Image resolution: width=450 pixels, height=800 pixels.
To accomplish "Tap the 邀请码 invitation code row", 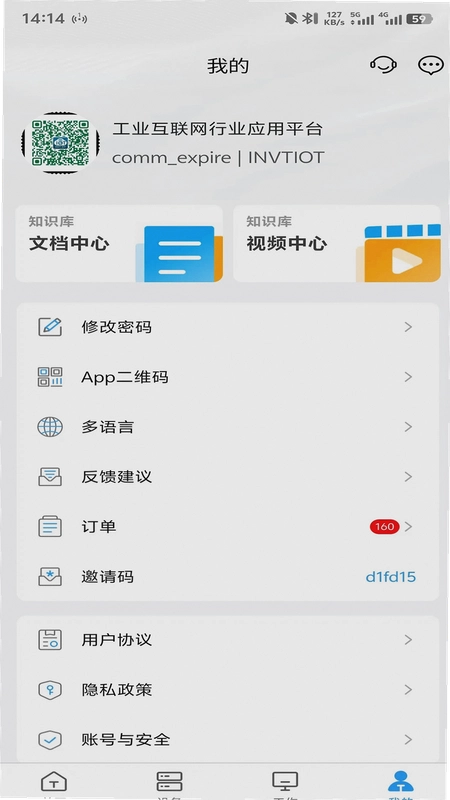I will click(228, 577).
